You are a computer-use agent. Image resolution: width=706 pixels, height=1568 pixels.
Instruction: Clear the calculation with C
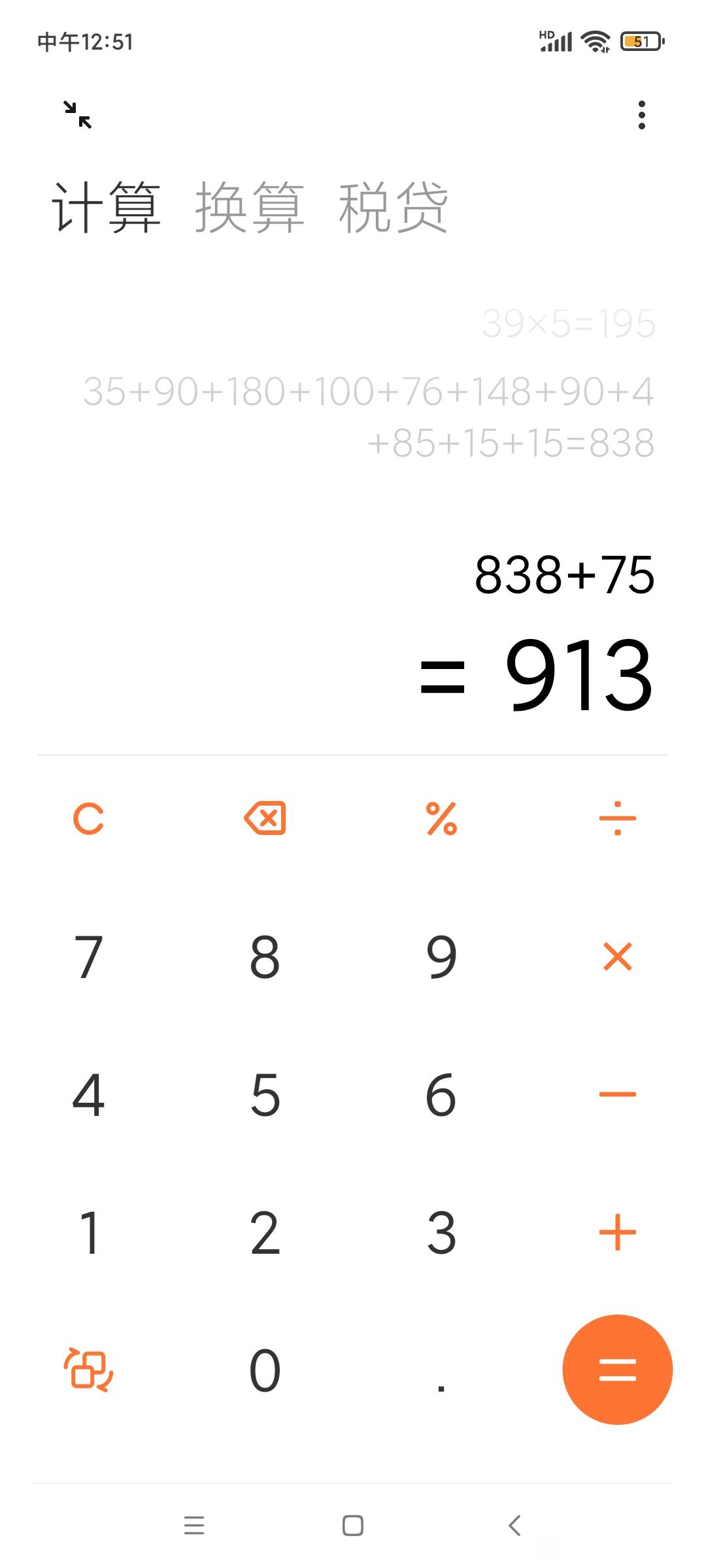pos(88,819)
